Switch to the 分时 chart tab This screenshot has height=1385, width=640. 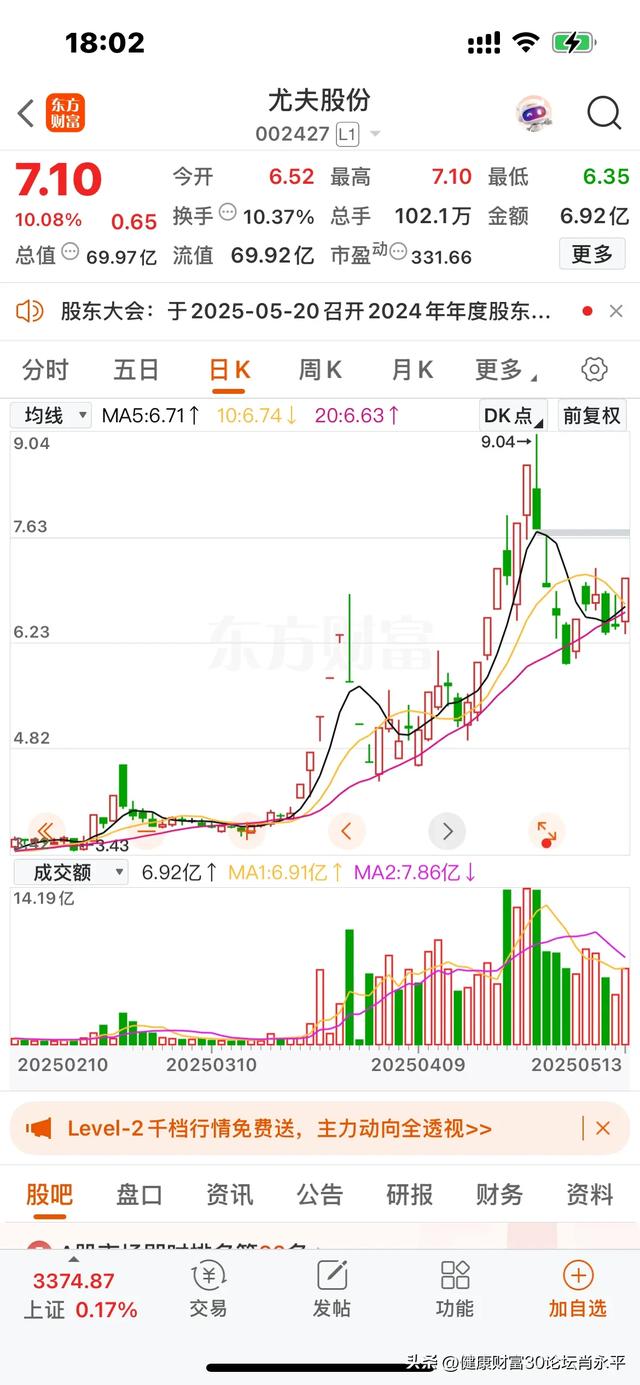(45, 370)
